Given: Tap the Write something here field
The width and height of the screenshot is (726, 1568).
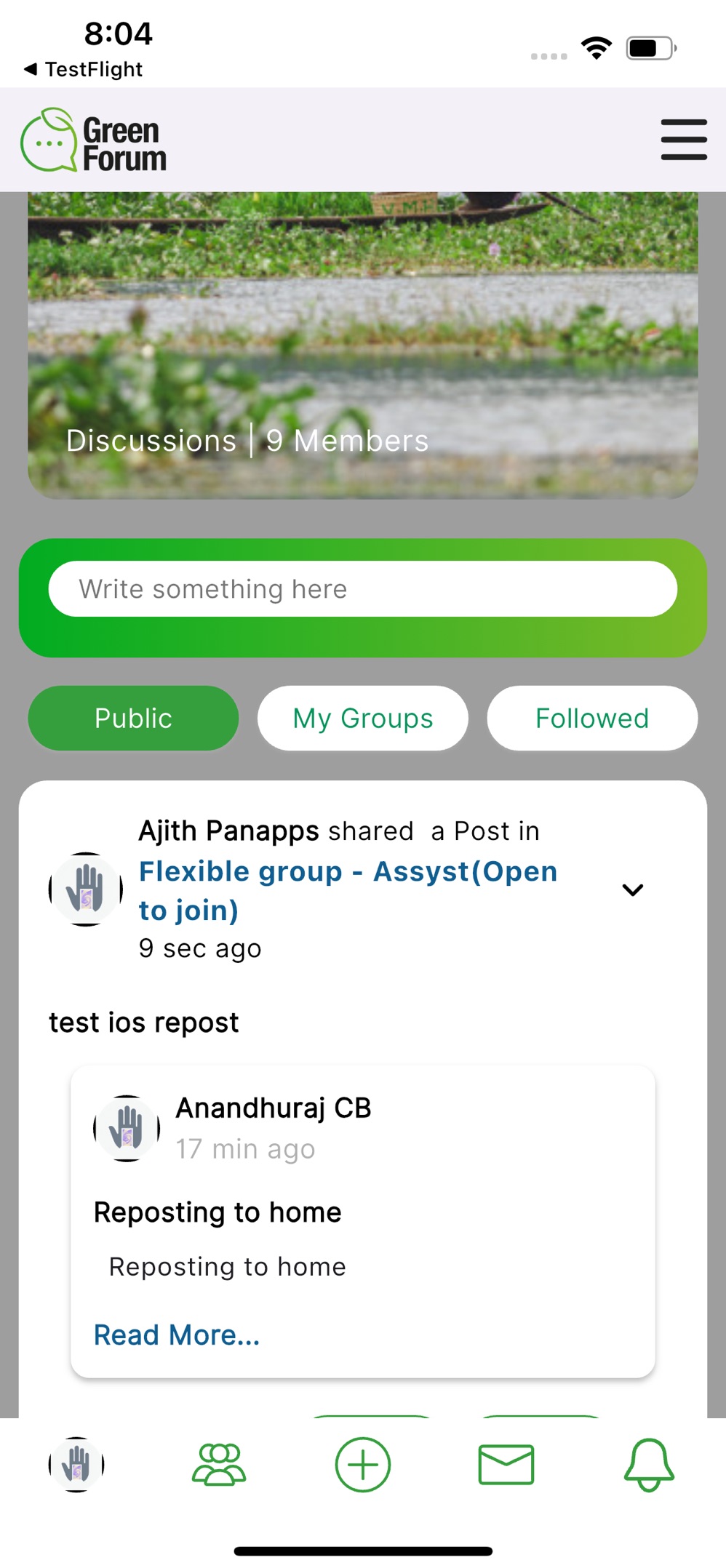Looking at the screenshot, I should click(x=362, y=589).
